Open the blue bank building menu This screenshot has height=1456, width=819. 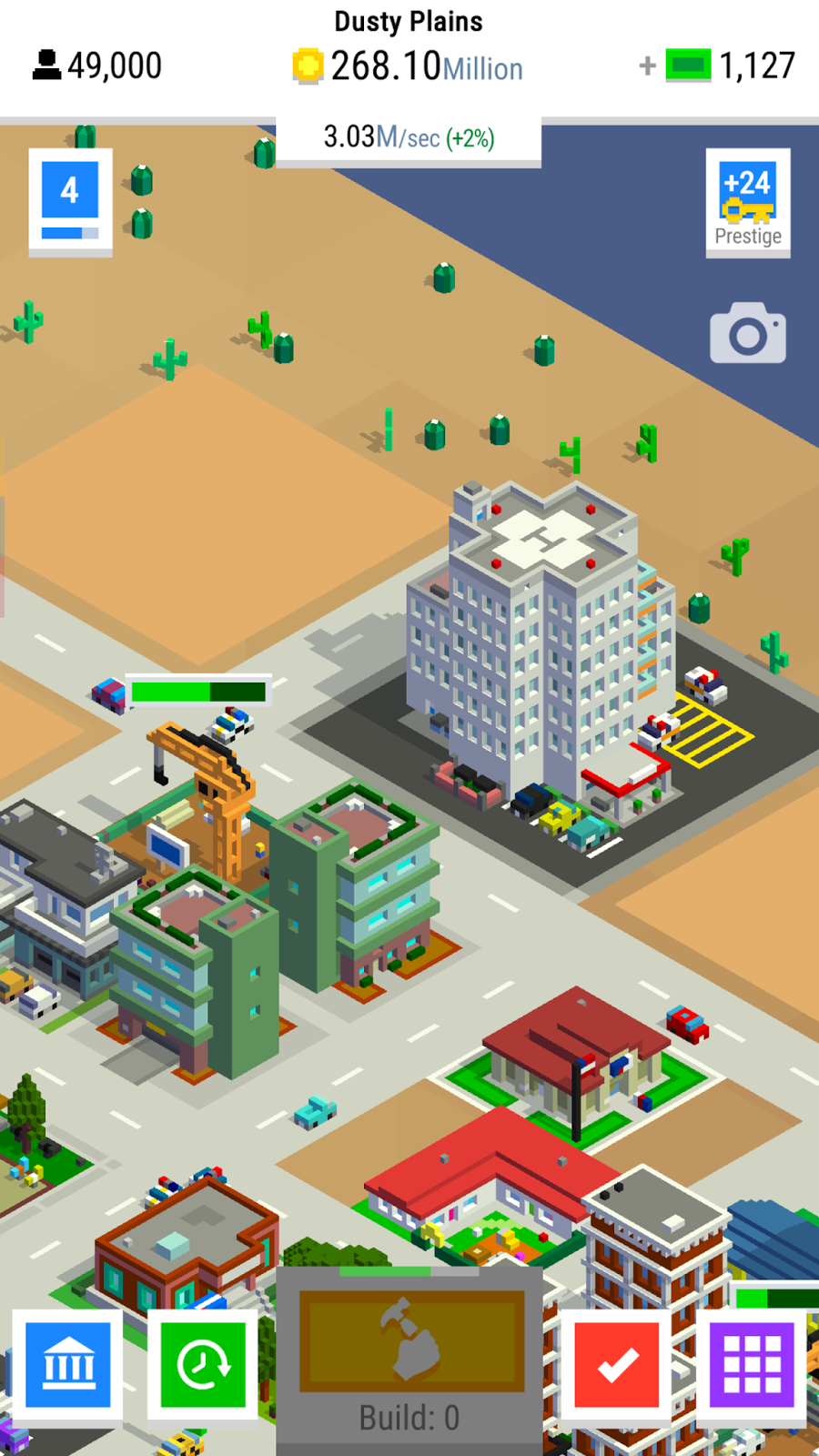click(68, 1365)
